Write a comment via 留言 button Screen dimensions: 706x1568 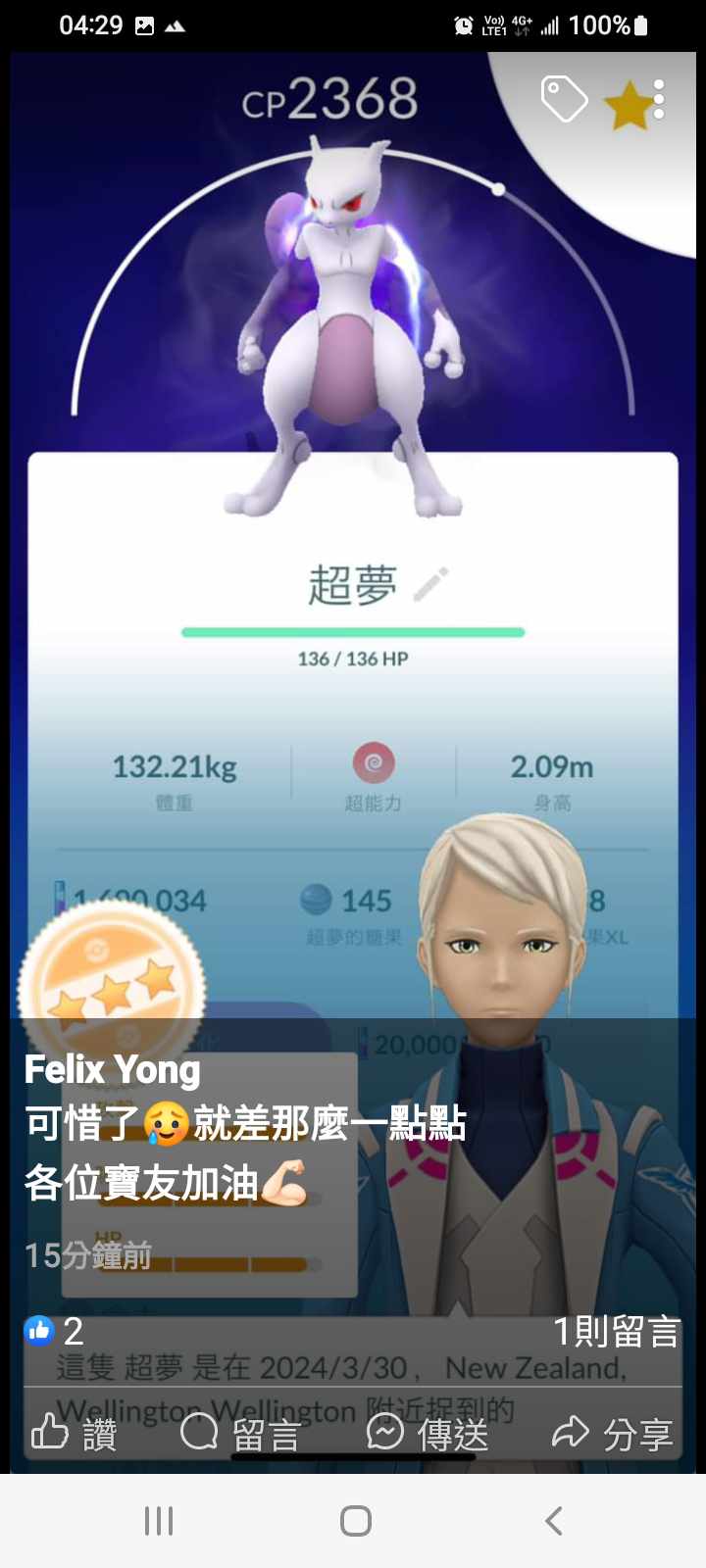[x=240, y=1434]
